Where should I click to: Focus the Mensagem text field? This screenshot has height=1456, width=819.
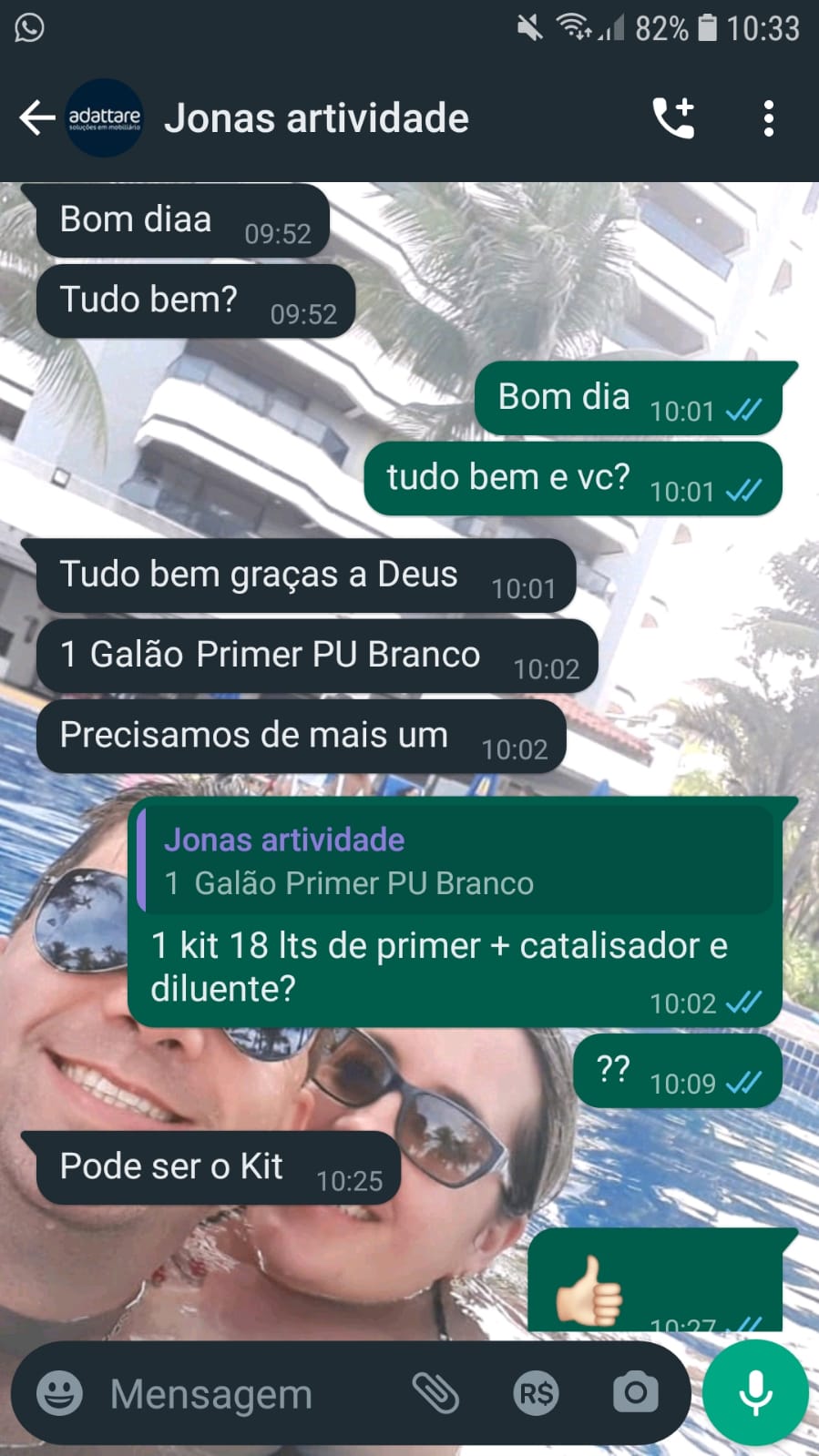pyautogui.click(x=246, y=1393)
